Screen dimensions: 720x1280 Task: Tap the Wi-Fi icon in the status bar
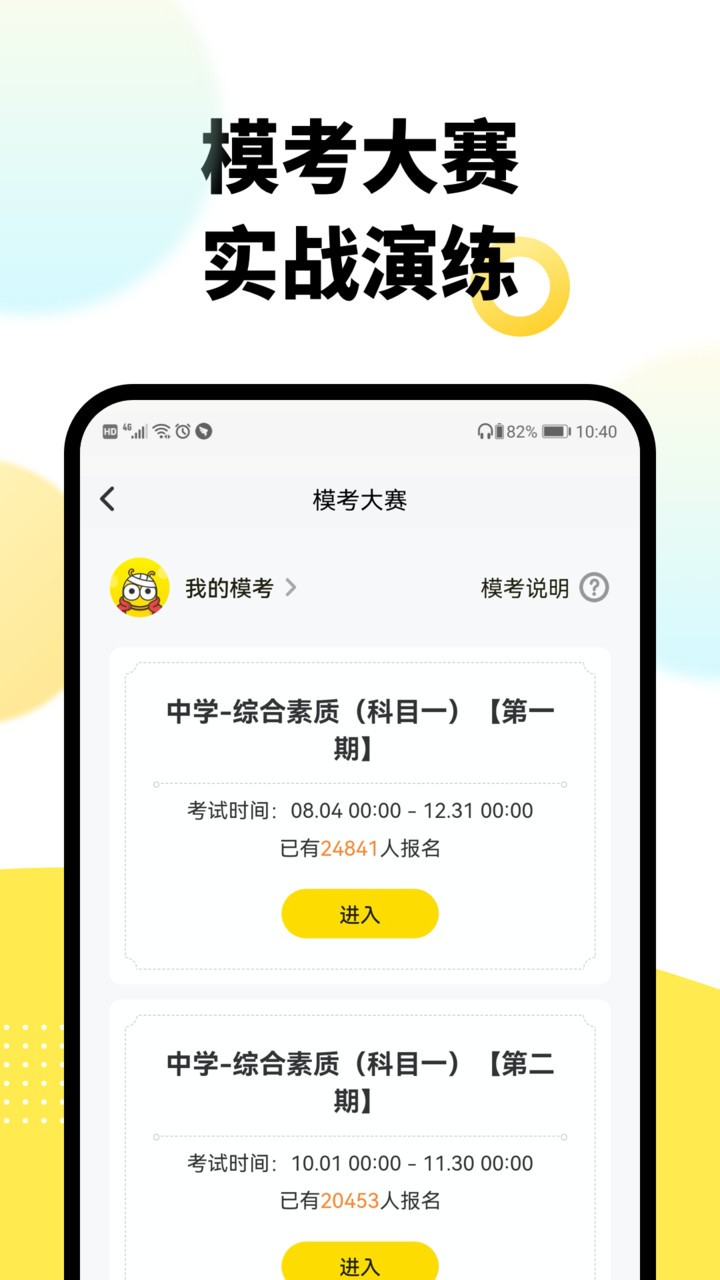(163, 430)
